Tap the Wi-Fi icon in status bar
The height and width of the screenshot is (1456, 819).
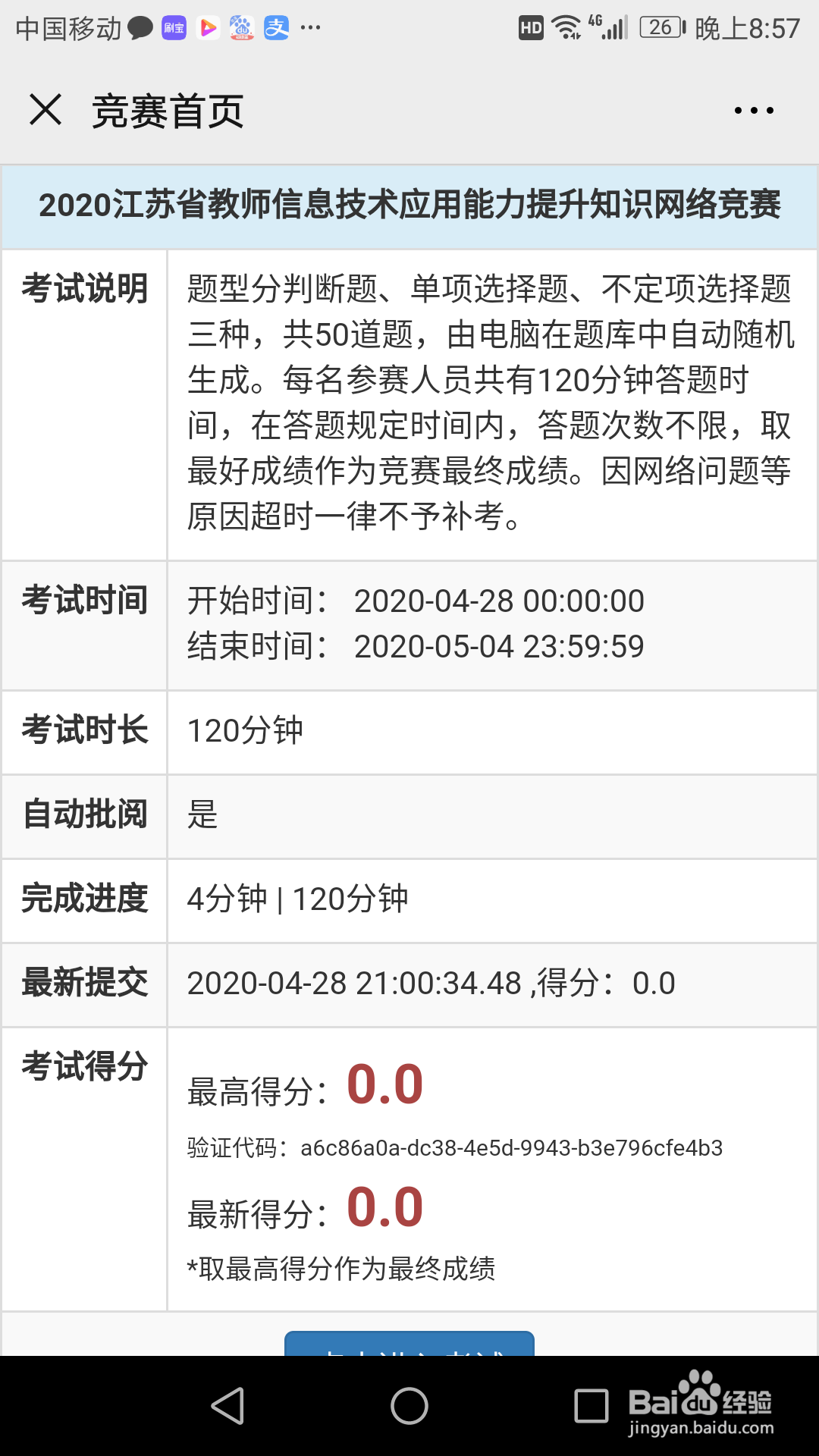(x=567, y=25)
